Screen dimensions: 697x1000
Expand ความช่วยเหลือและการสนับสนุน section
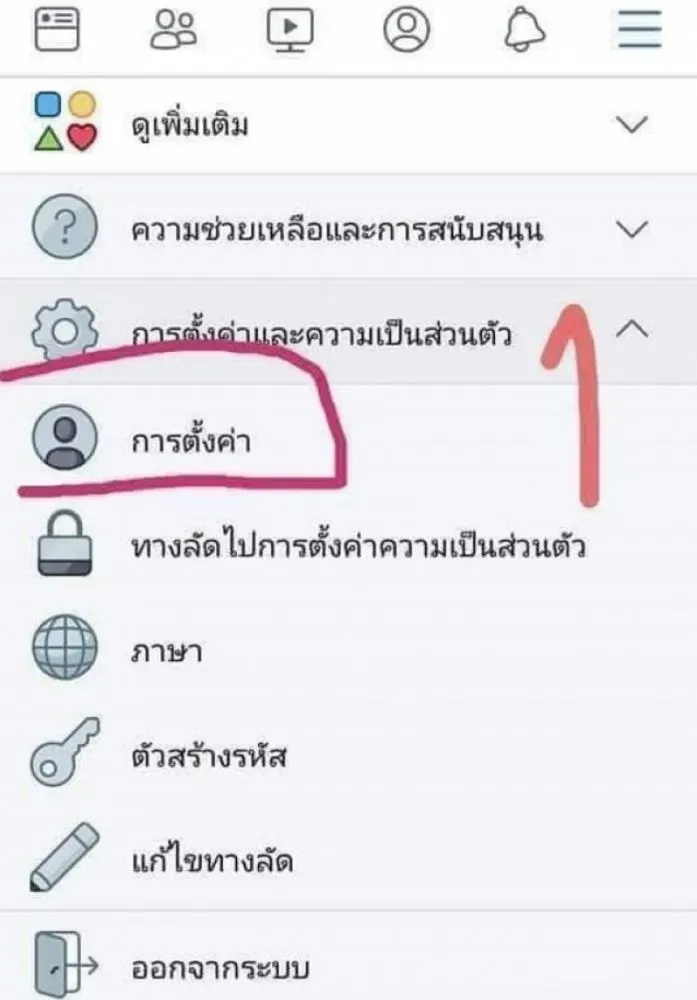tap(348, 230)
